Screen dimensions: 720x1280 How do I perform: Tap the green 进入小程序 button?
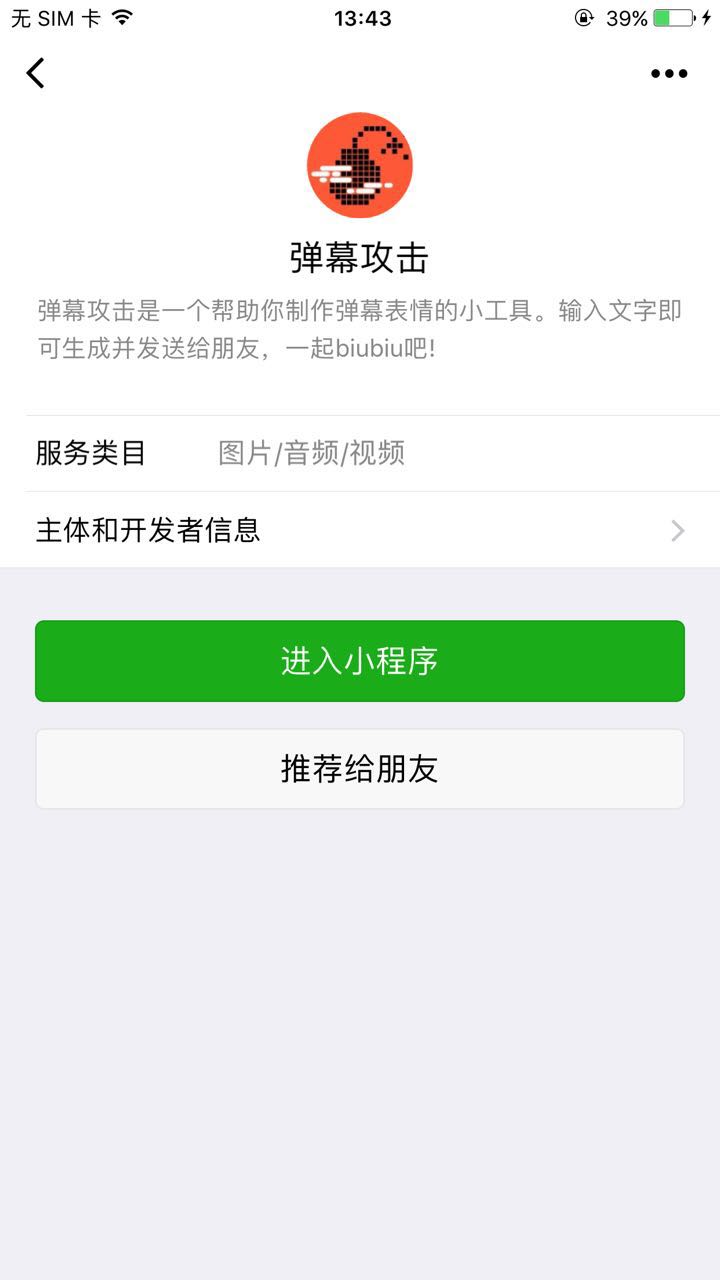click(x=360, y=661)
